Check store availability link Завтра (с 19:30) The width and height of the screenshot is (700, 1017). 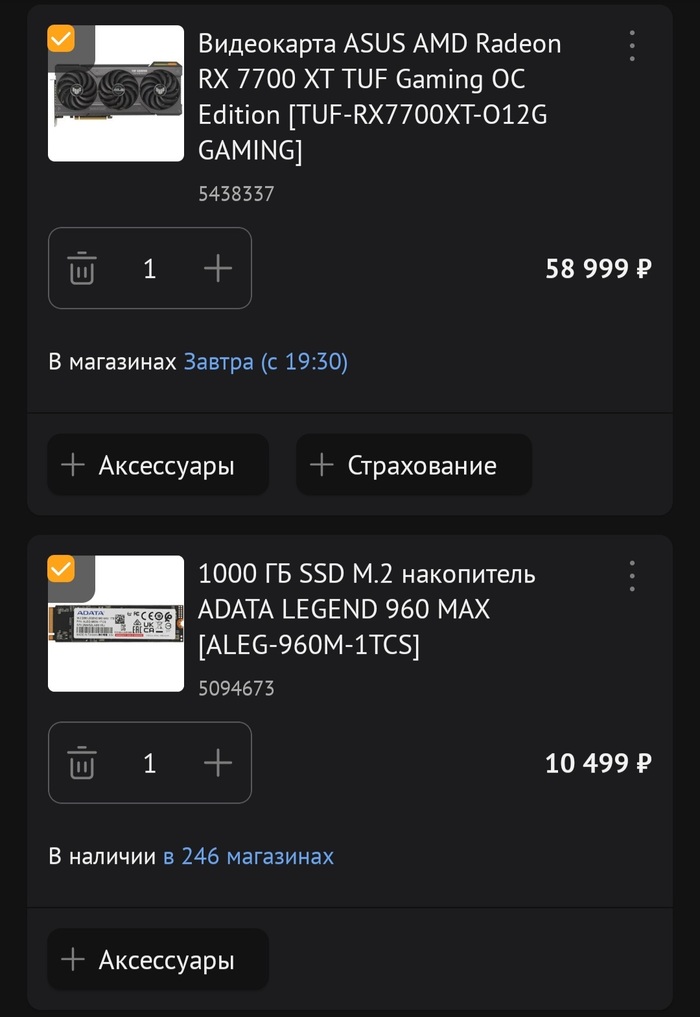click(265, 361)
